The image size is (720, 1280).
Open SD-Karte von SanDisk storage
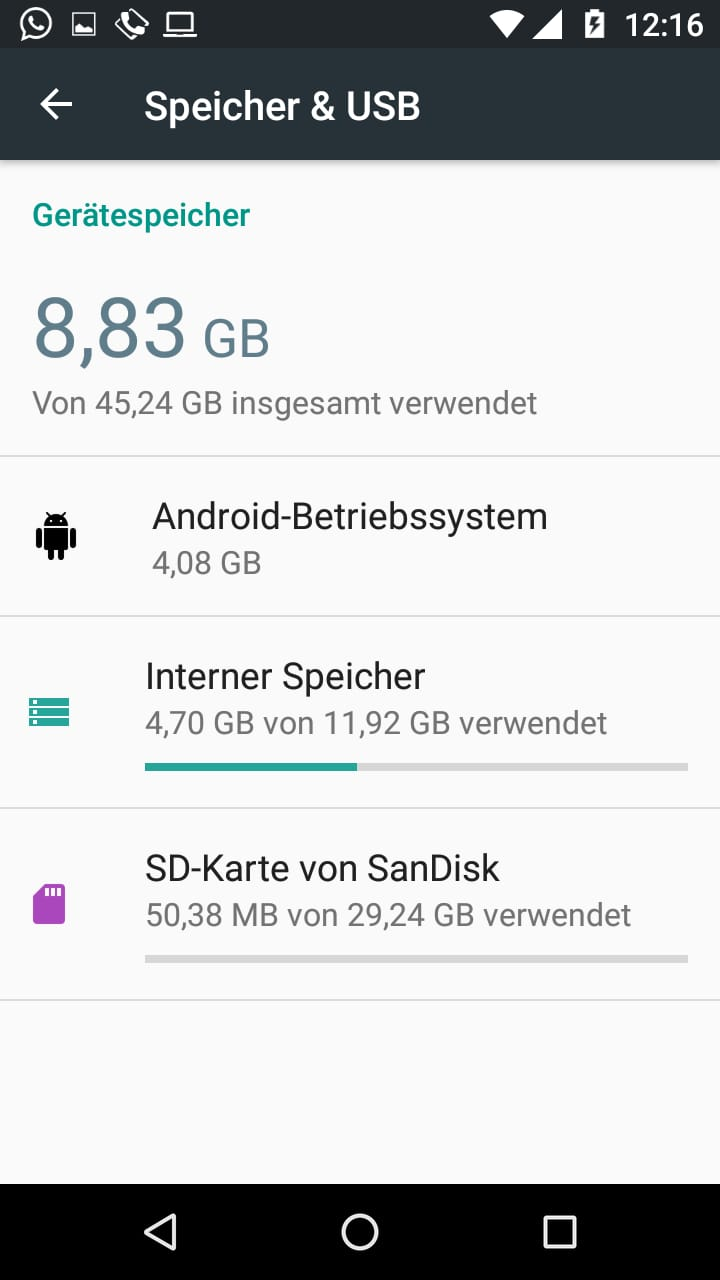click(x=360, y=904)
